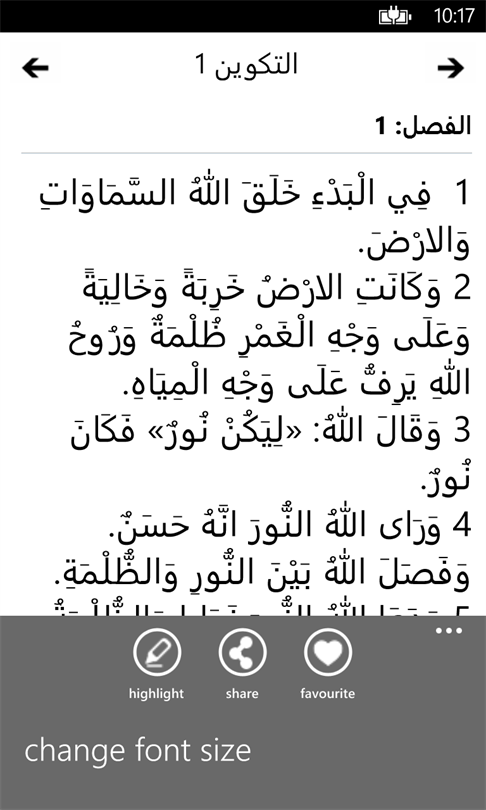Select change font size
This screenshot has height=810, width=486.
137,751
